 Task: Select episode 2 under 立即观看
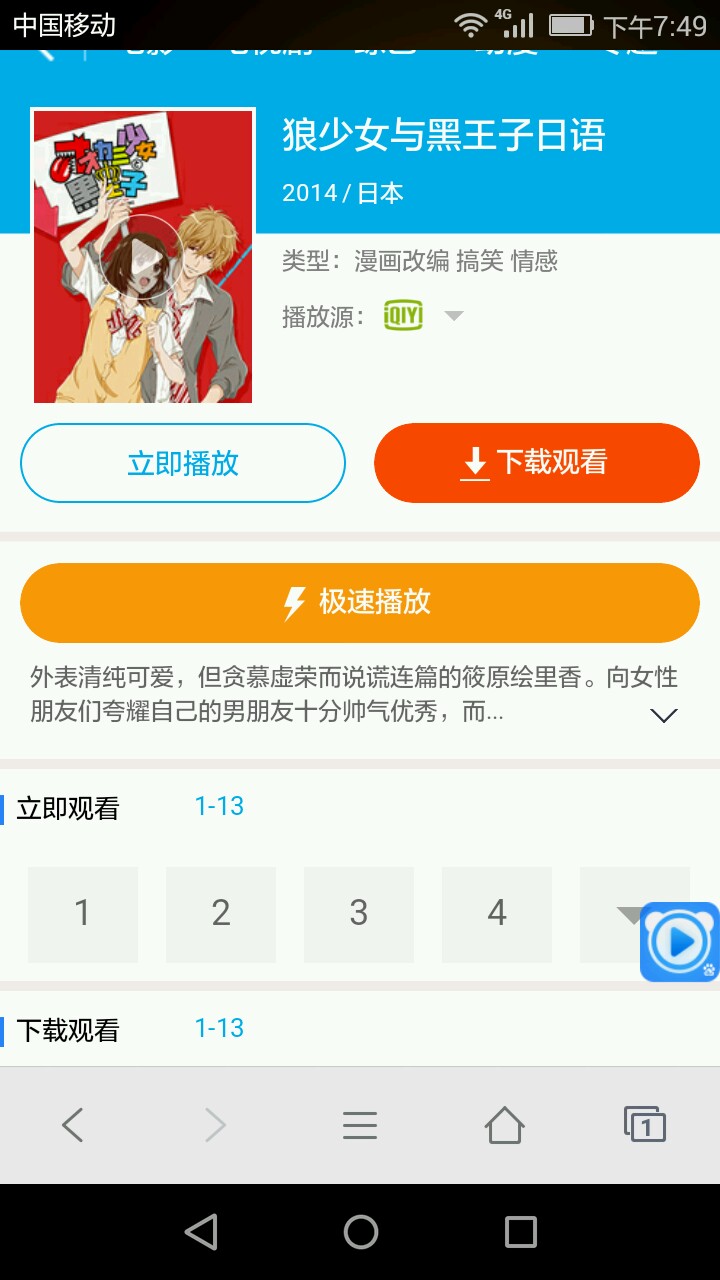coord(221,913)
